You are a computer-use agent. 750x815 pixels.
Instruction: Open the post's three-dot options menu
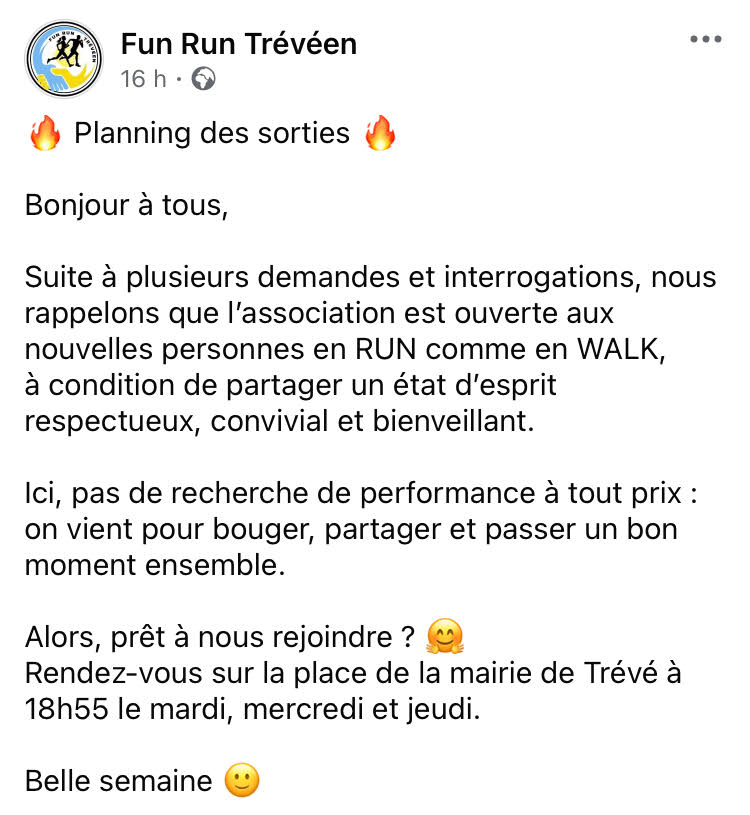(x=706, y=40)
